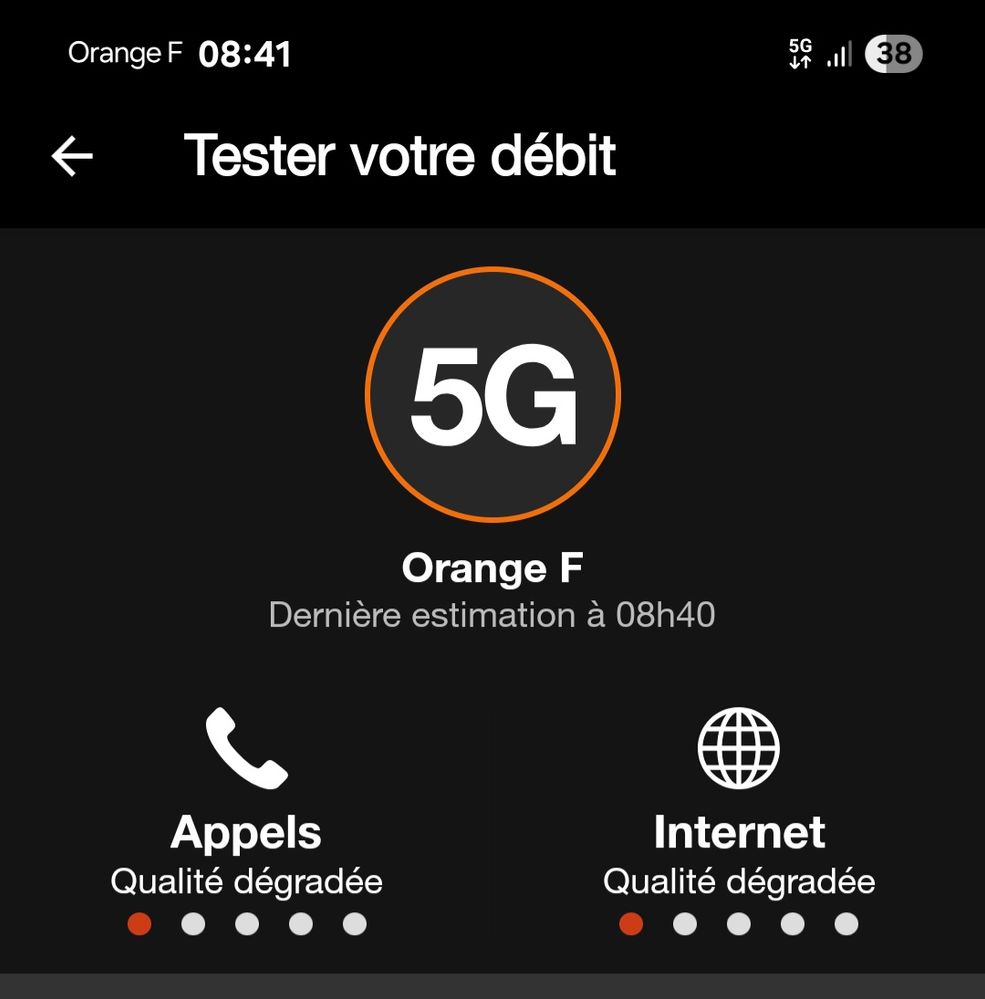Tap the Orange F carrier label in status bar

click(123, 53)
